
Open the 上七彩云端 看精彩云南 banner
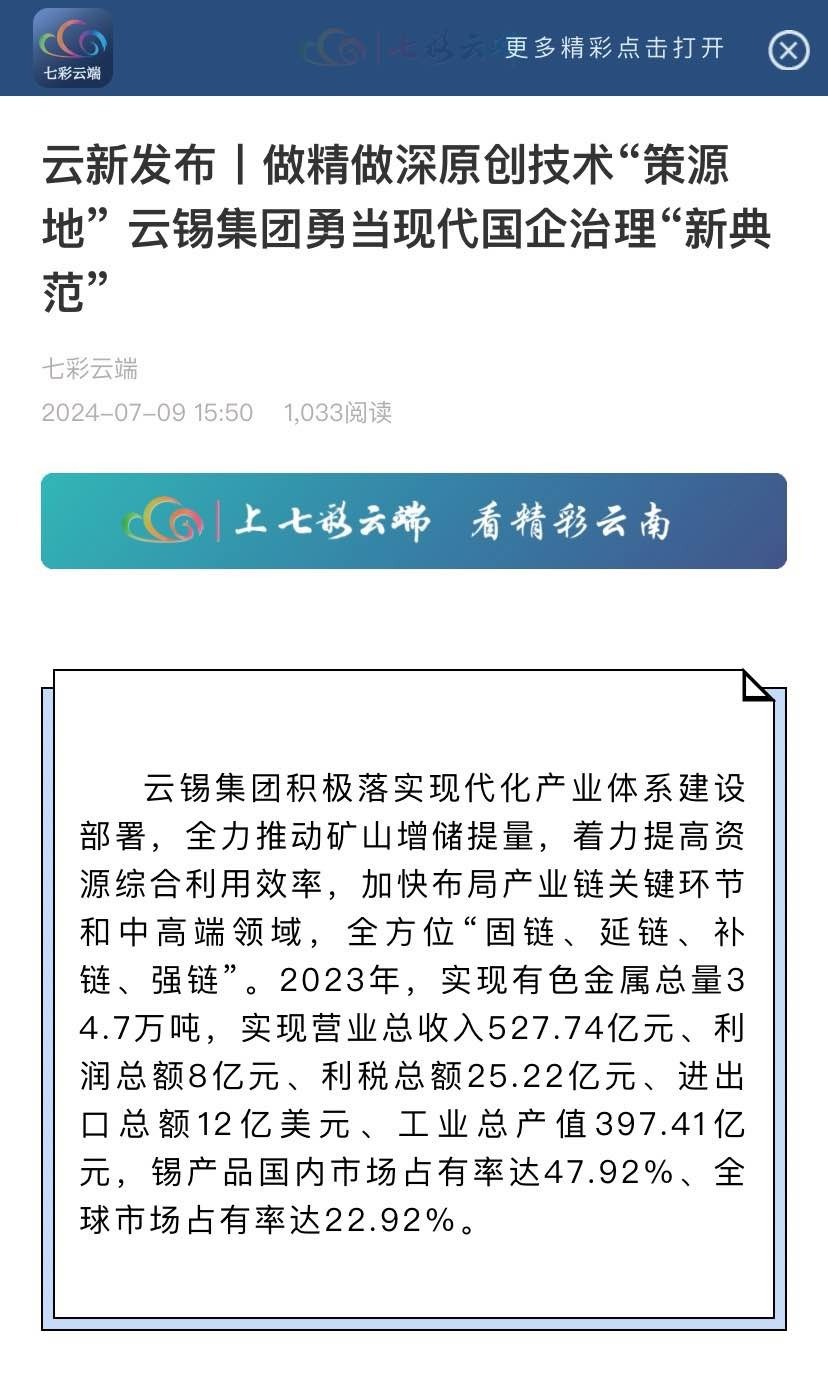pos(413,521)
